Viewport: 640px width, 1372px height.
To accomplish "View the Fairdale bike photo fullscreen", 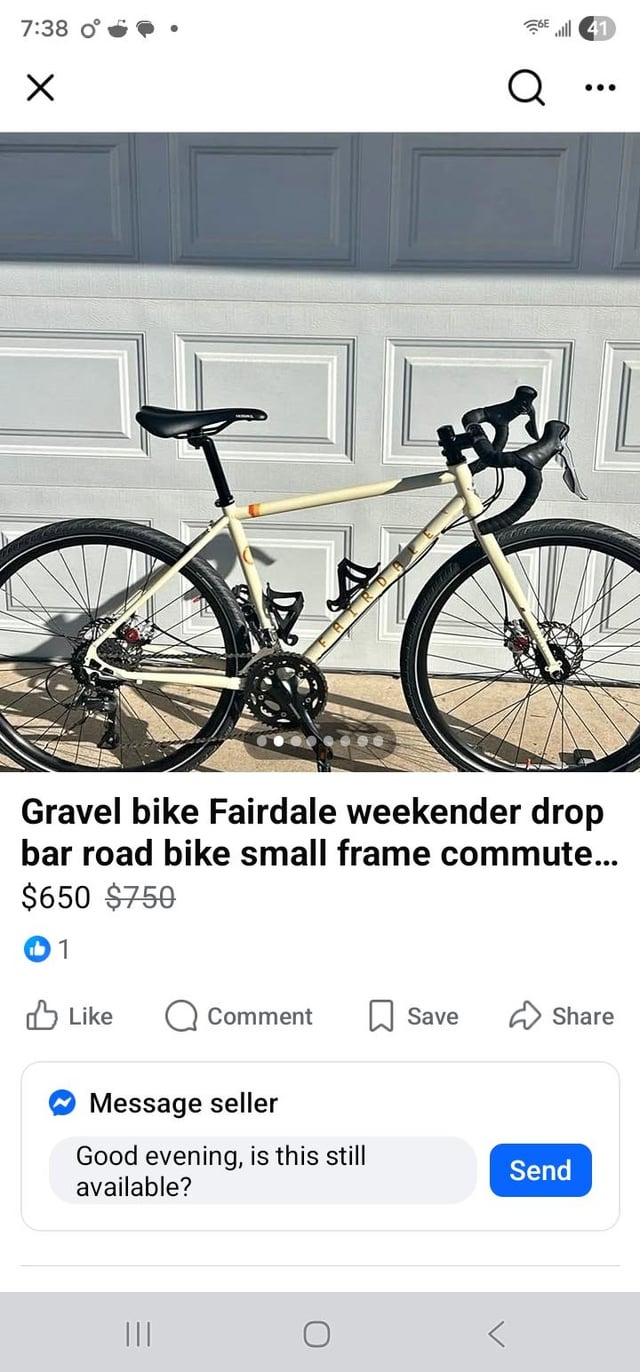I will (320, 450).
